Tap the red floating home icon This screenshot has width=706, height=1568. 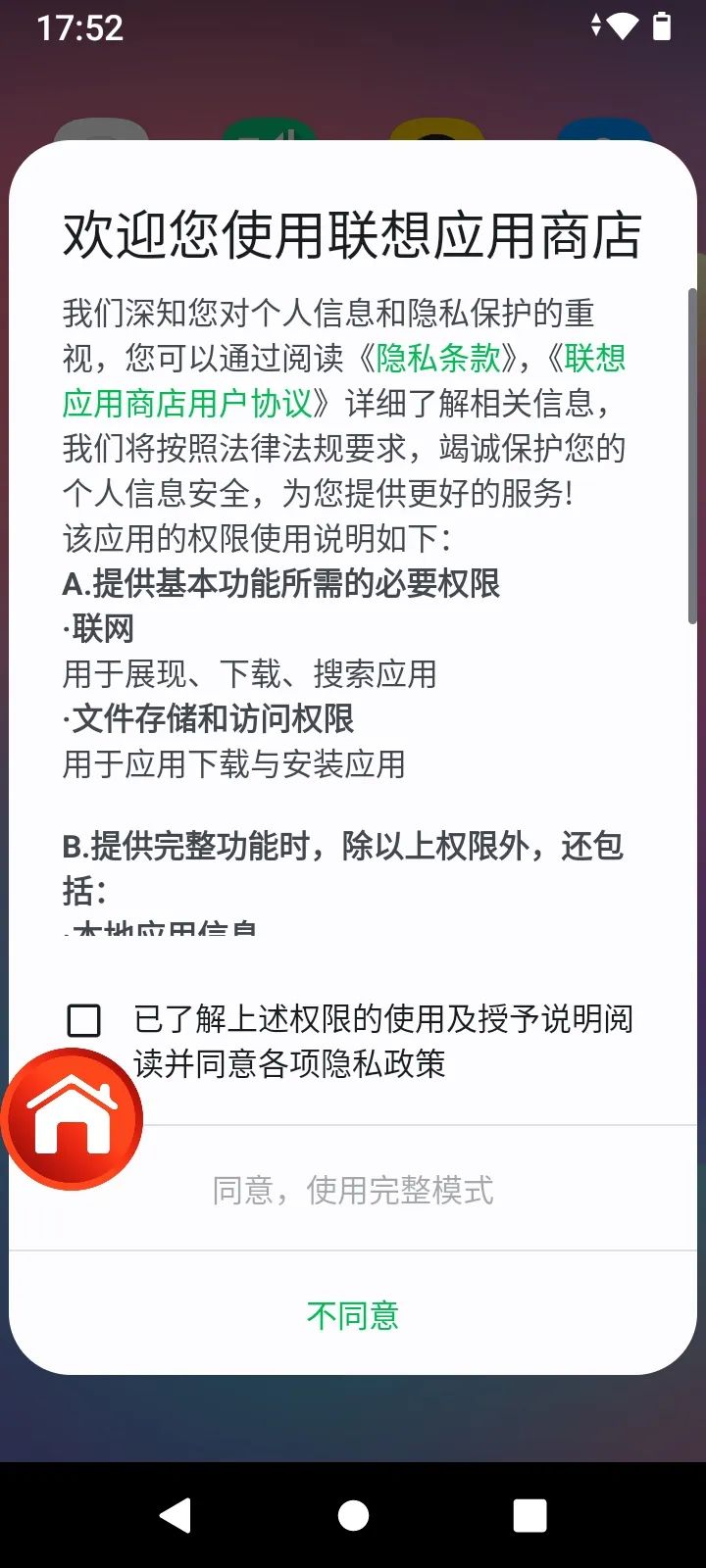point(73,1119)
